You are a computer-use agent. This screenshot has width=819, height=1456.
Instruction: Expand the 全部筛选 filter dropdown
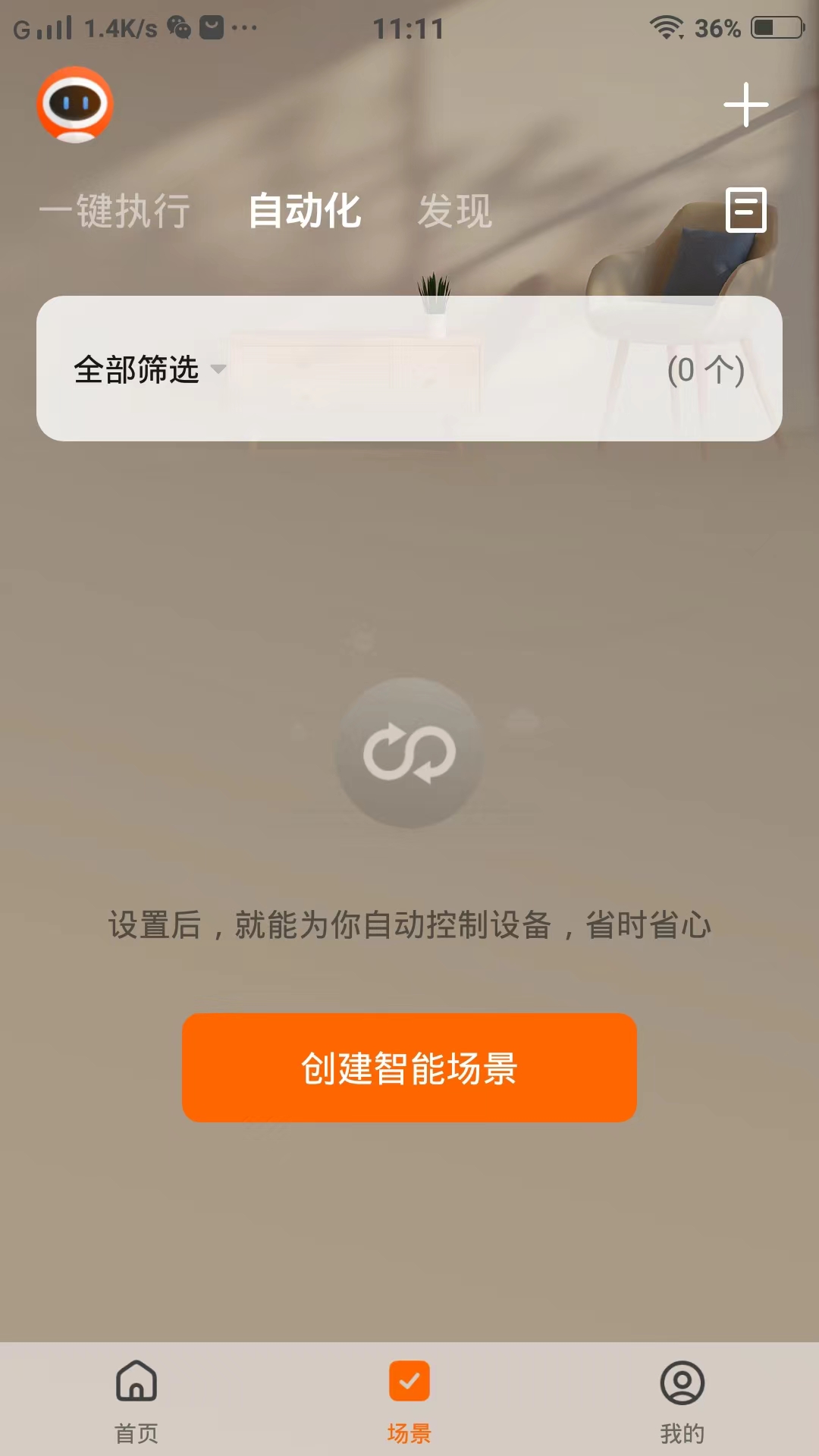[136, 370]
